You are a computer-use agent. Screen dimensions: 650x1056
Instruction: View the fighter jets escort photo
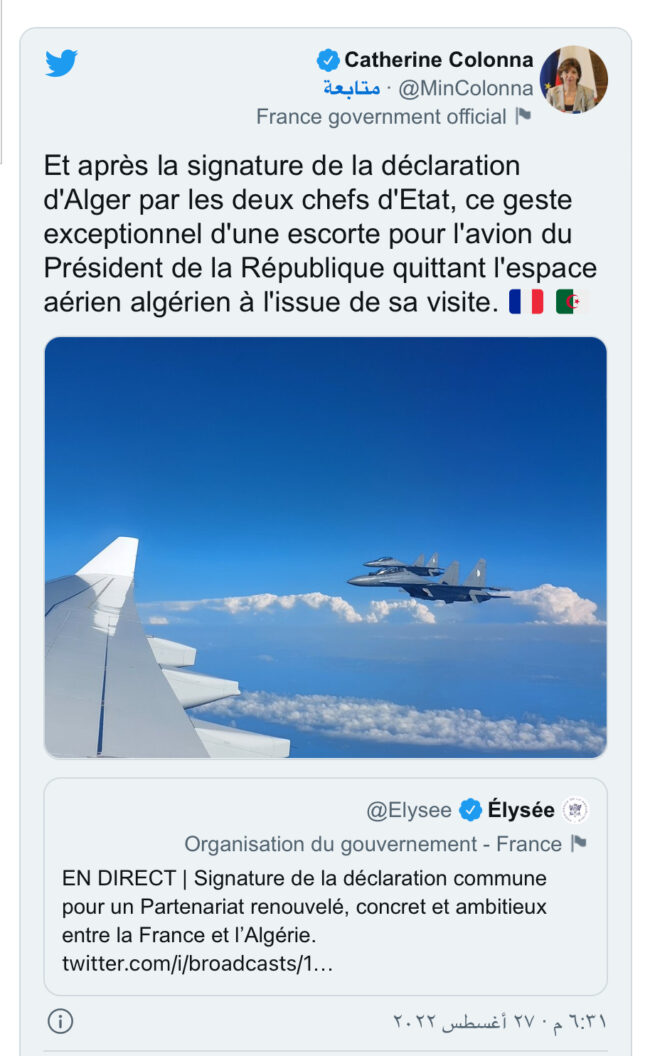(325, 546)
